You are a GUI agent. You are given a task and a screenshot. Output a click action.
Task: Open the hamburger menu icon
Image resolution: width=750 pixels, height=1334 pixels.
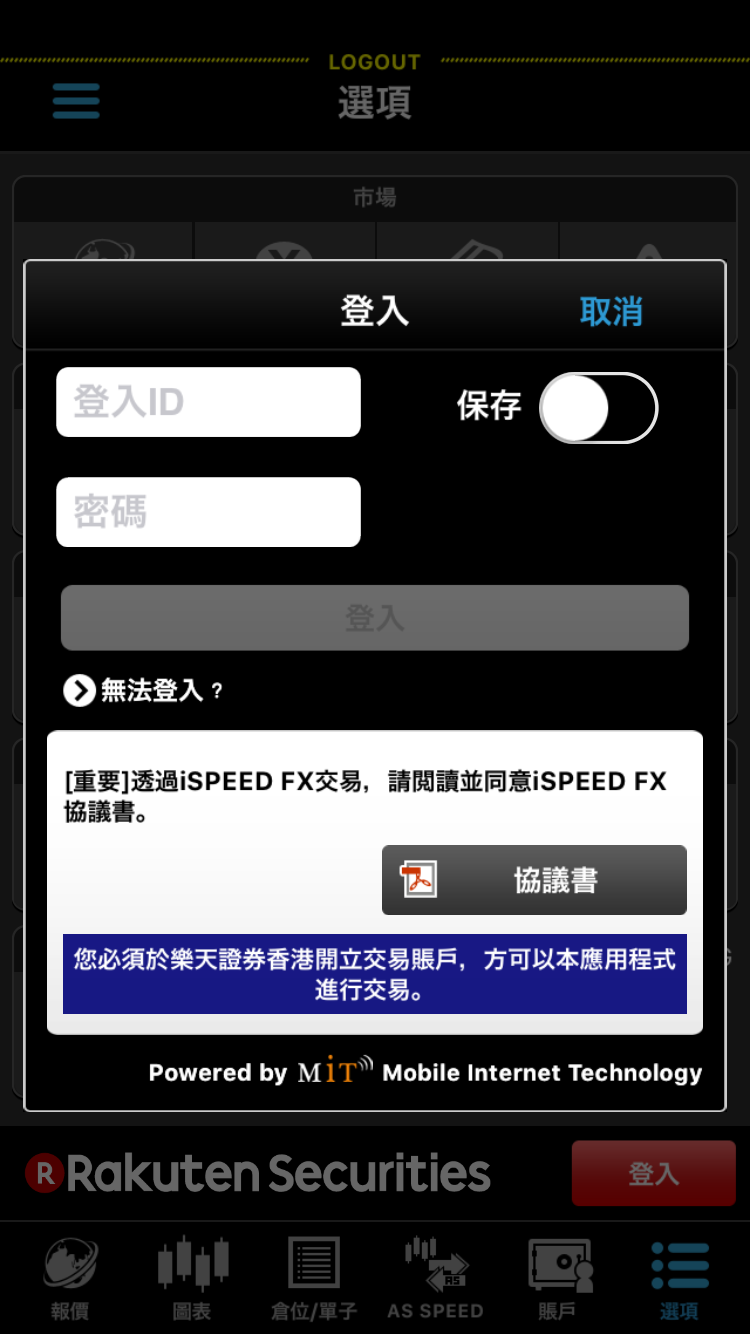[x=76, y=101]
